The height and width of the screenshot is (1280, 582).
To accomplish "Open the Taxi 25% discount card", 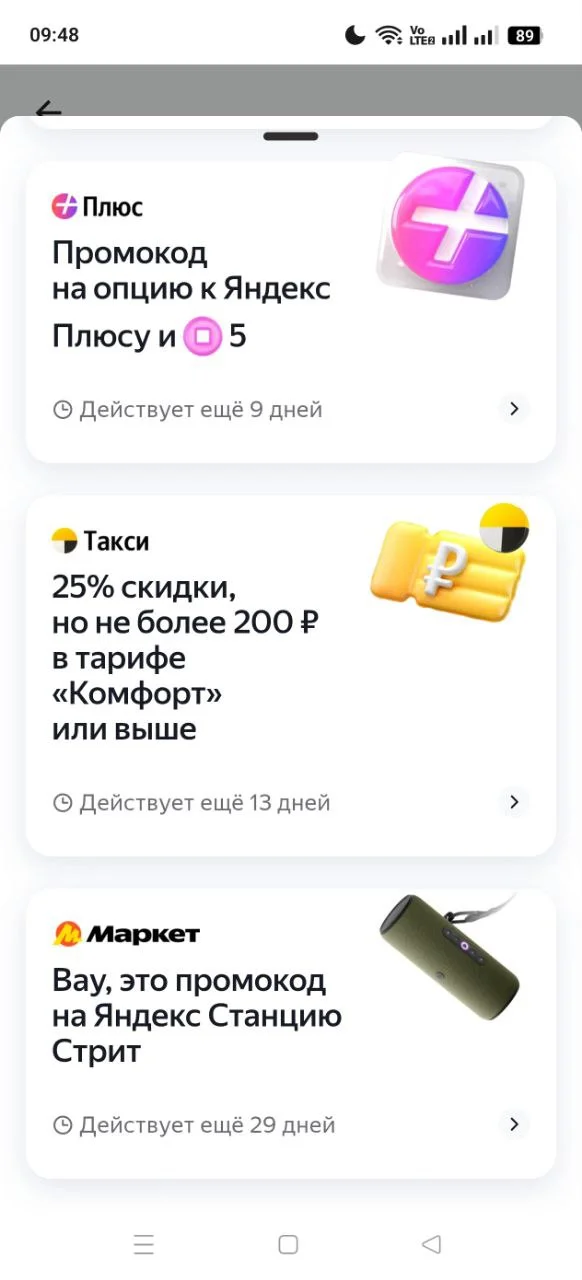I will point(290,676).
